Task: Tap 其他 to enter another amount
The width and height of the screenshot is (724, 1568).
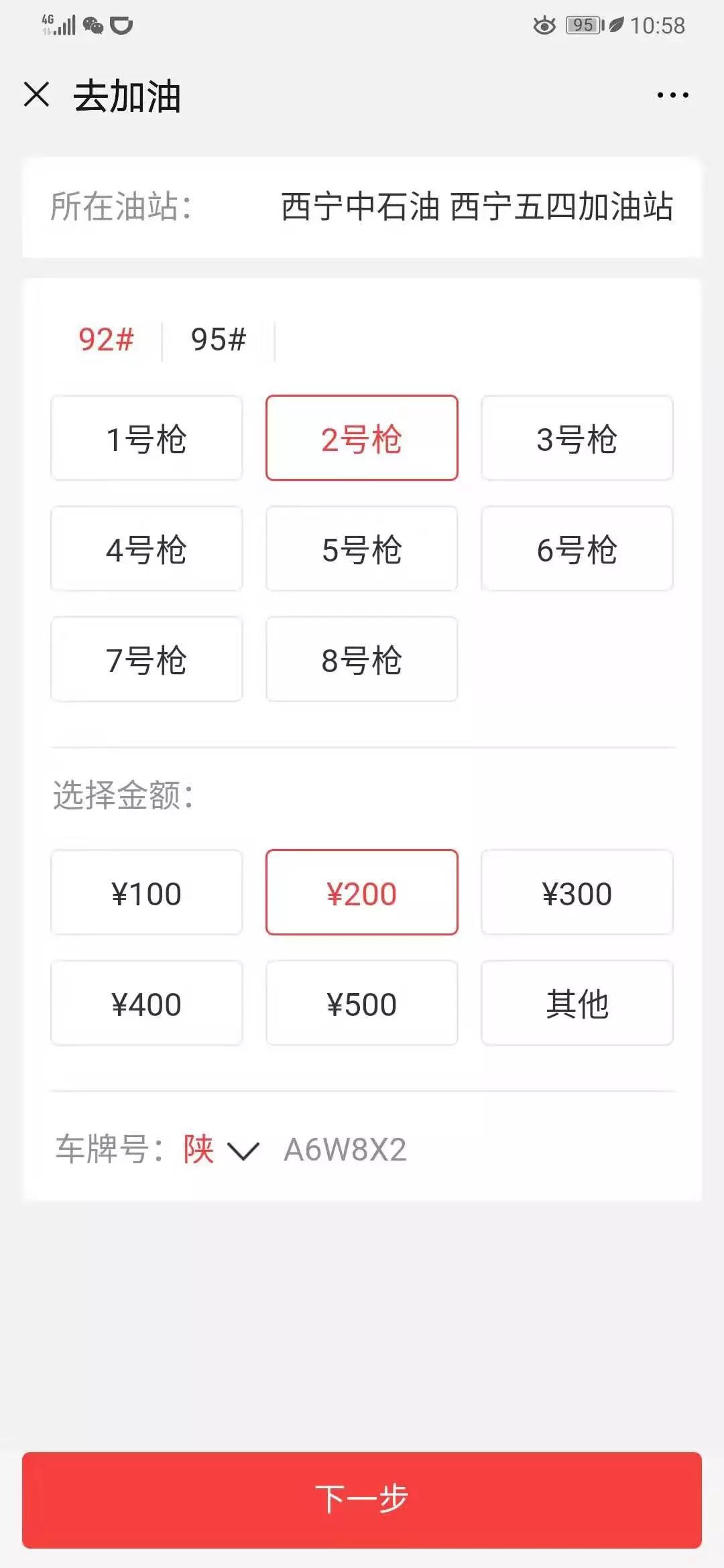Action: [x=577, y=1003]
